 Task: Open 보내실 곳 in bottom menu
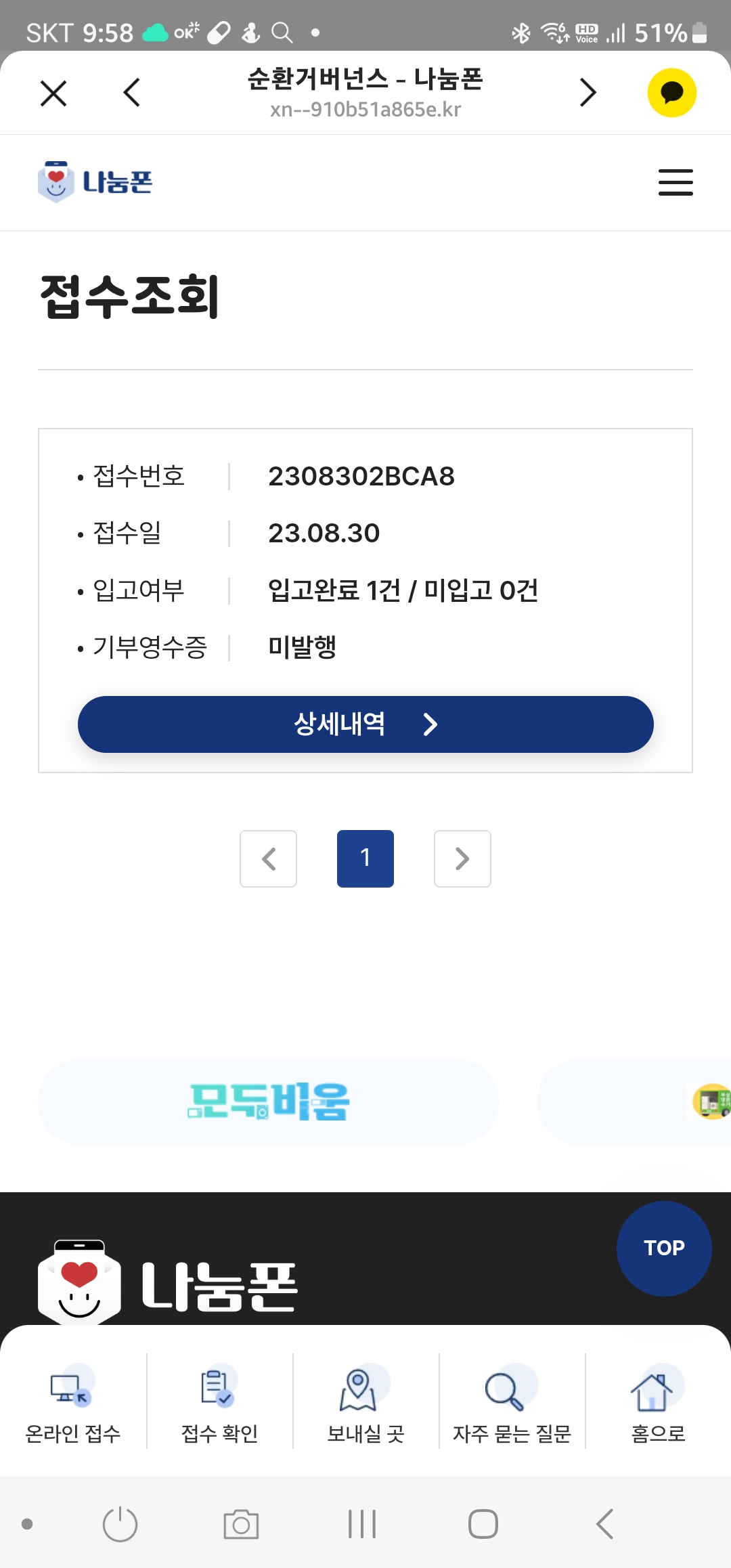[x=365, y=1403]
